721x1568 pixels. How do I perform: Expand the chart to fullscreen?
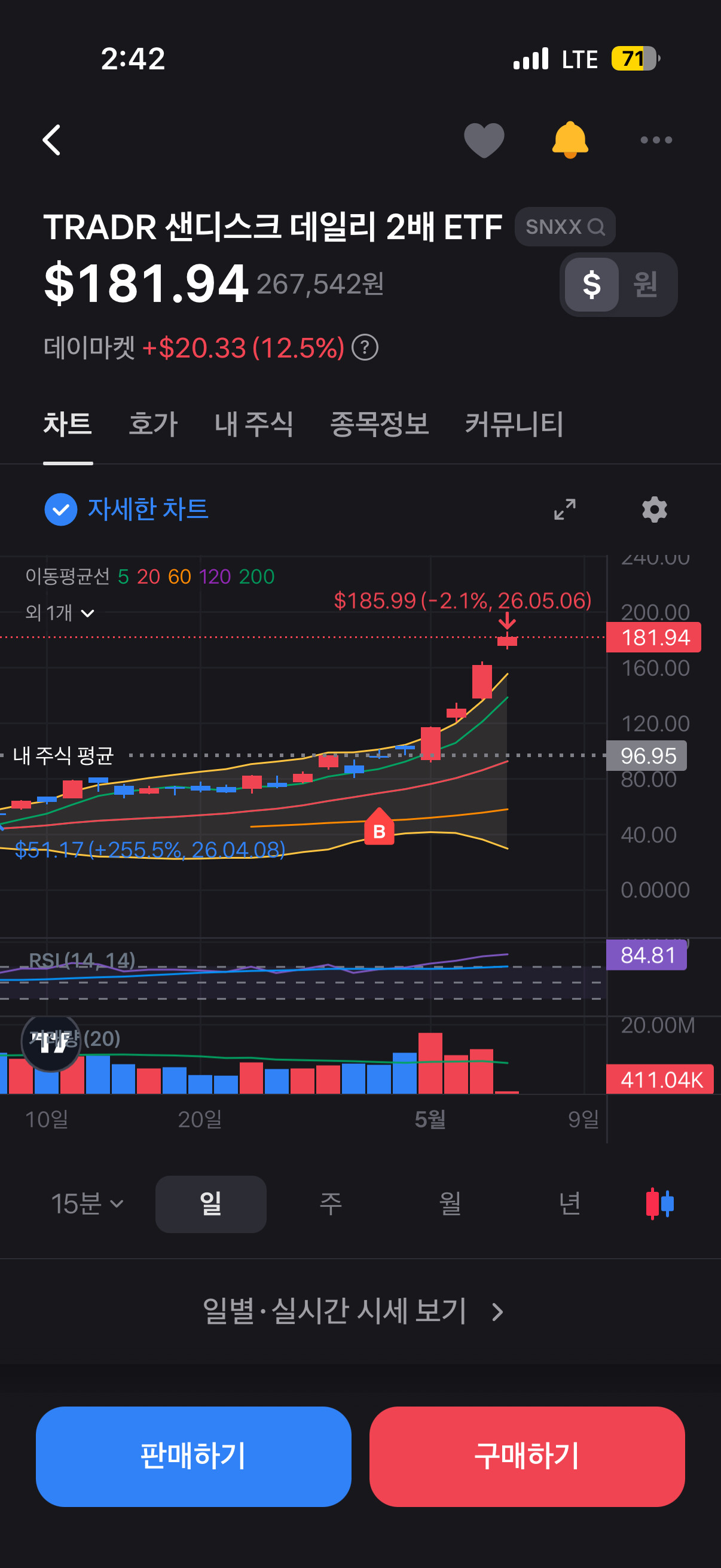564,510
